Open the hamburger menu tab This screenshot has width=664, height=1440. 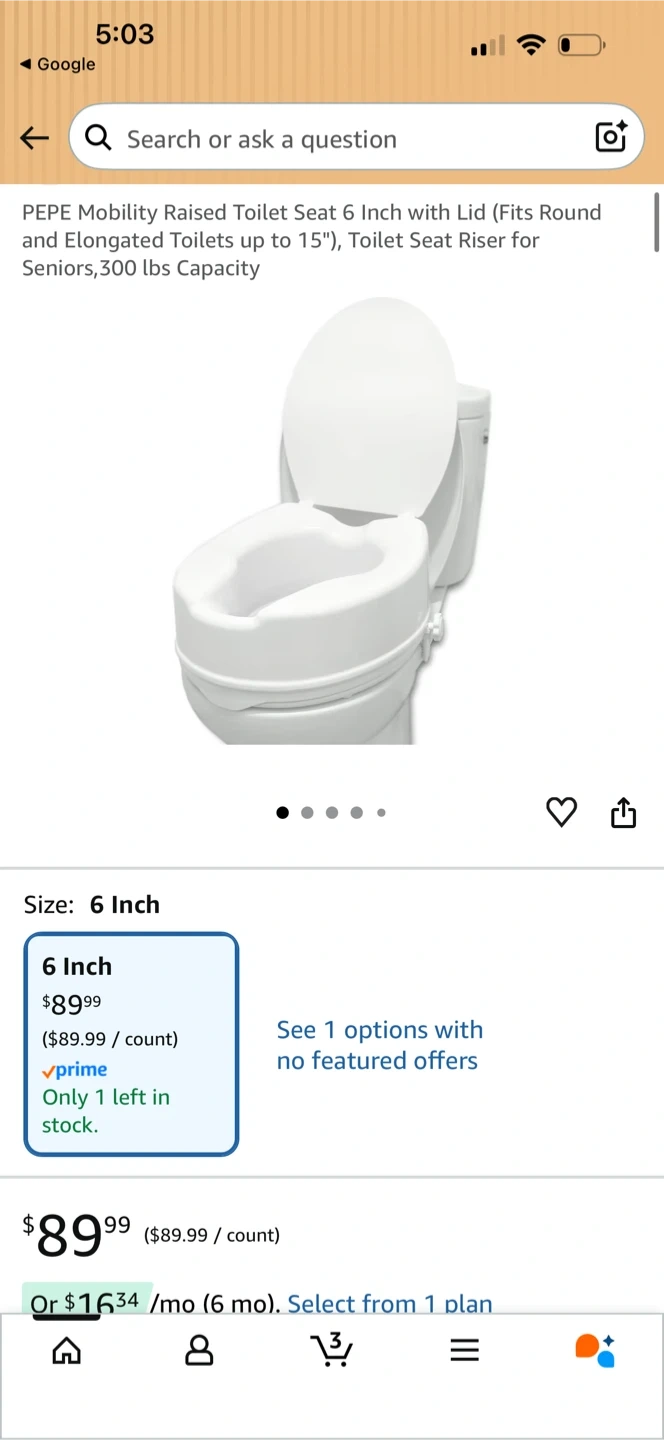pos(464,1351)
